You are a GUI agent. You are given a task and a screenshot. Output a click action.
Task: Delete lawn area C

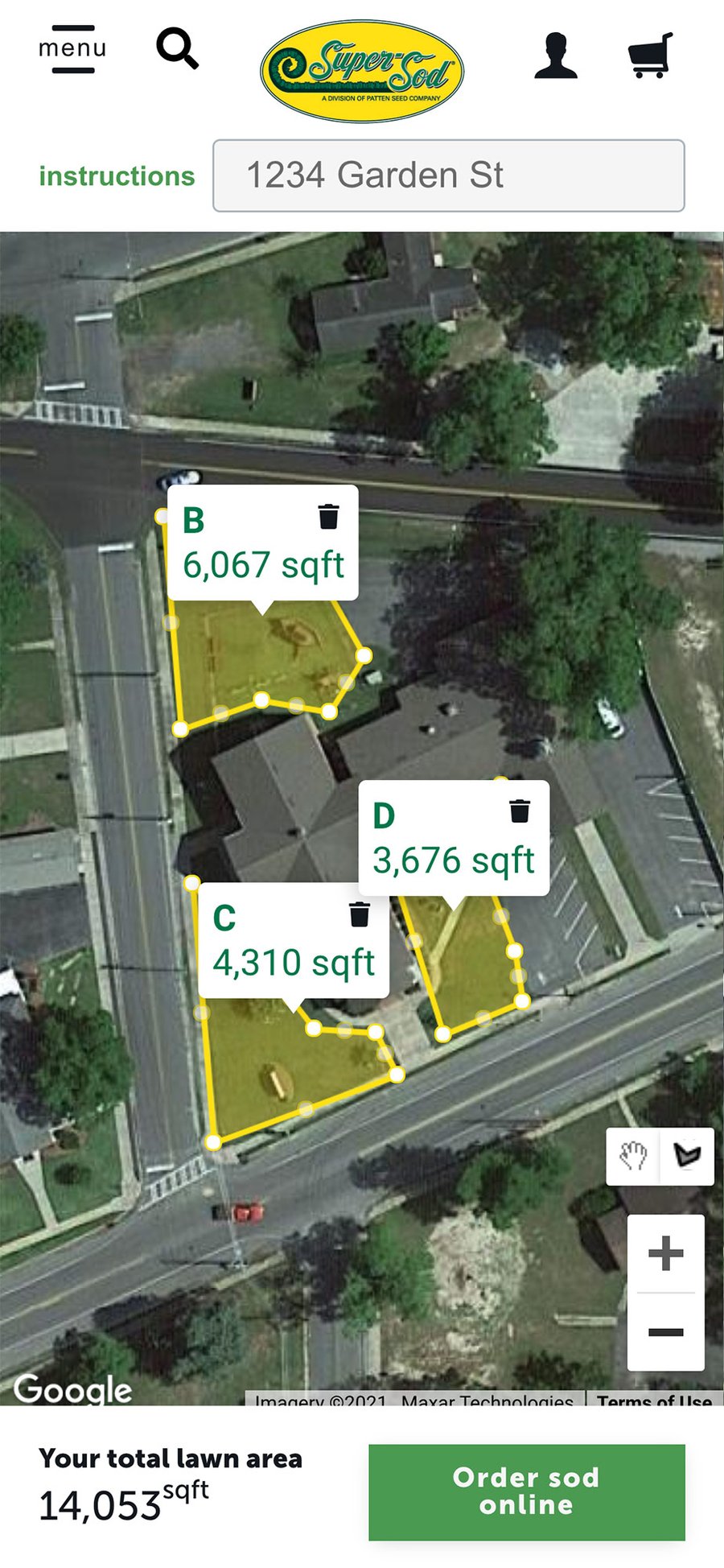(x=360, y=914)
